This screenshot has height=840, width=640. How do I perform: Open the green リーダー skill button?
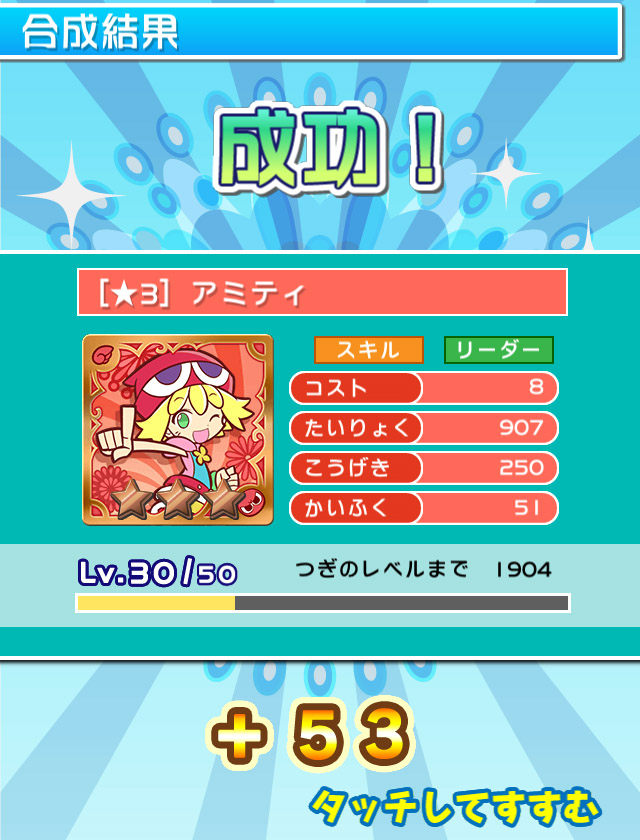(498, 350)
